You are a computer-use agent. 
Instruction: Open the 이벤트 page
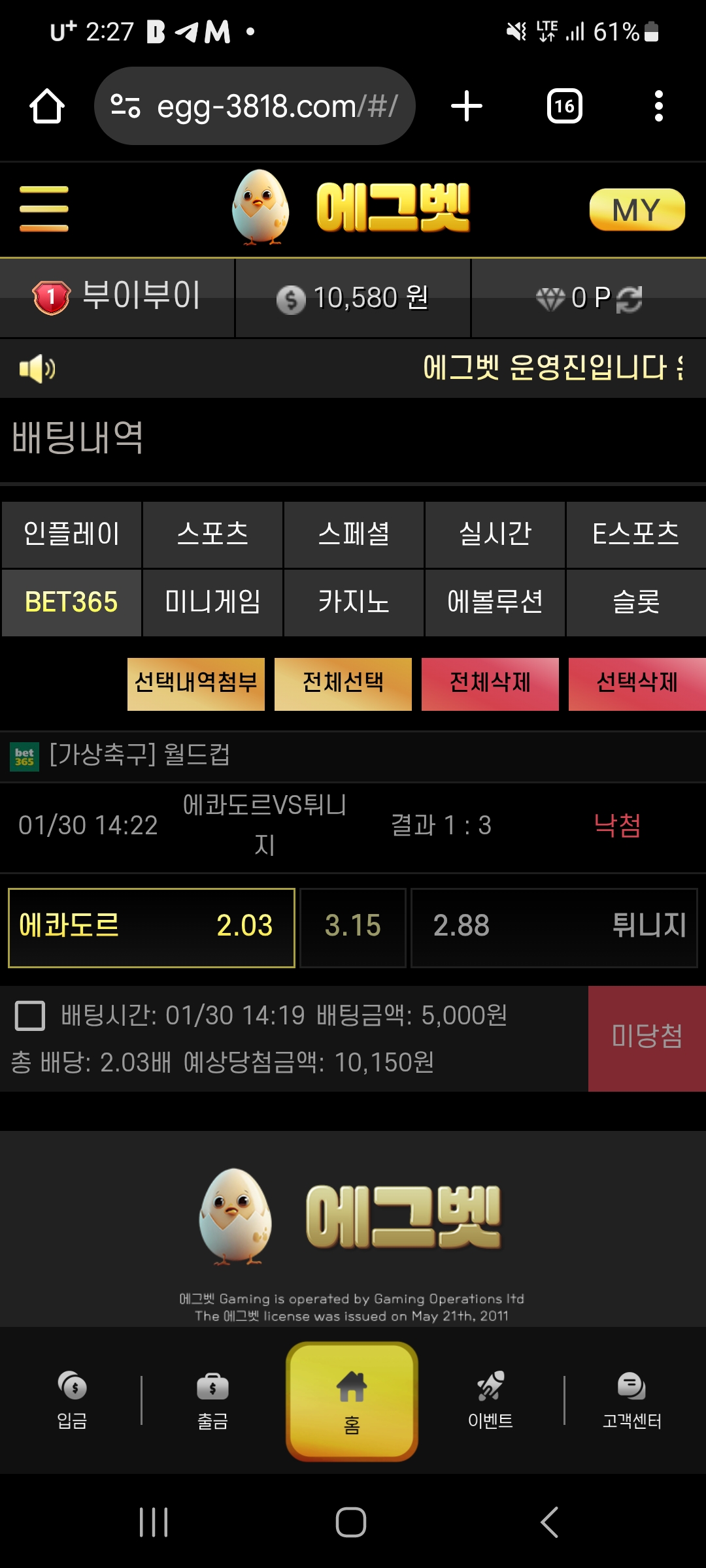point(490,1400)
